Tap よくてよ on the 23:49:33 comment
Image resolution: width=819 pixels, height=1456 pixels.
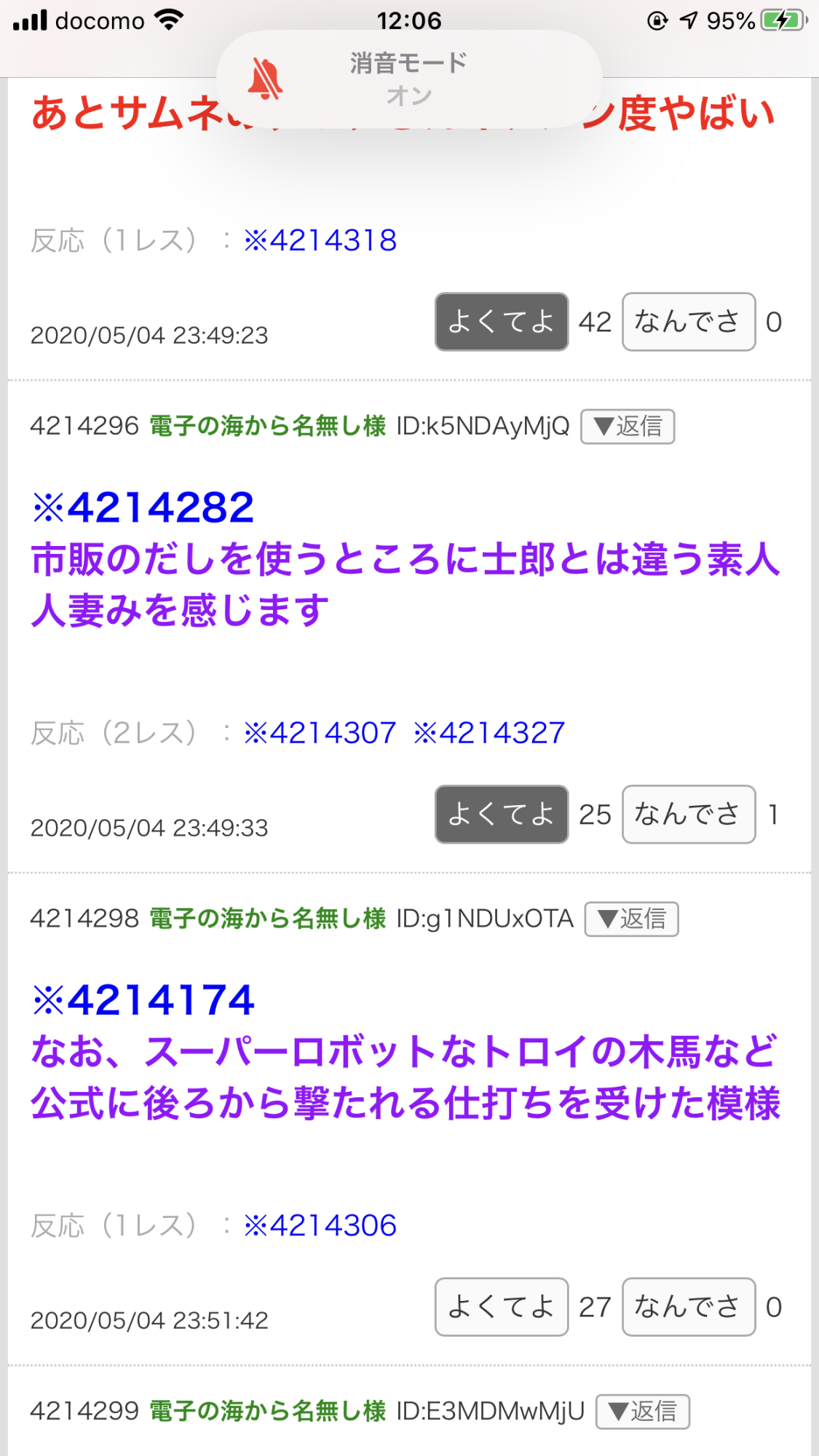click(x=501, y=815)
